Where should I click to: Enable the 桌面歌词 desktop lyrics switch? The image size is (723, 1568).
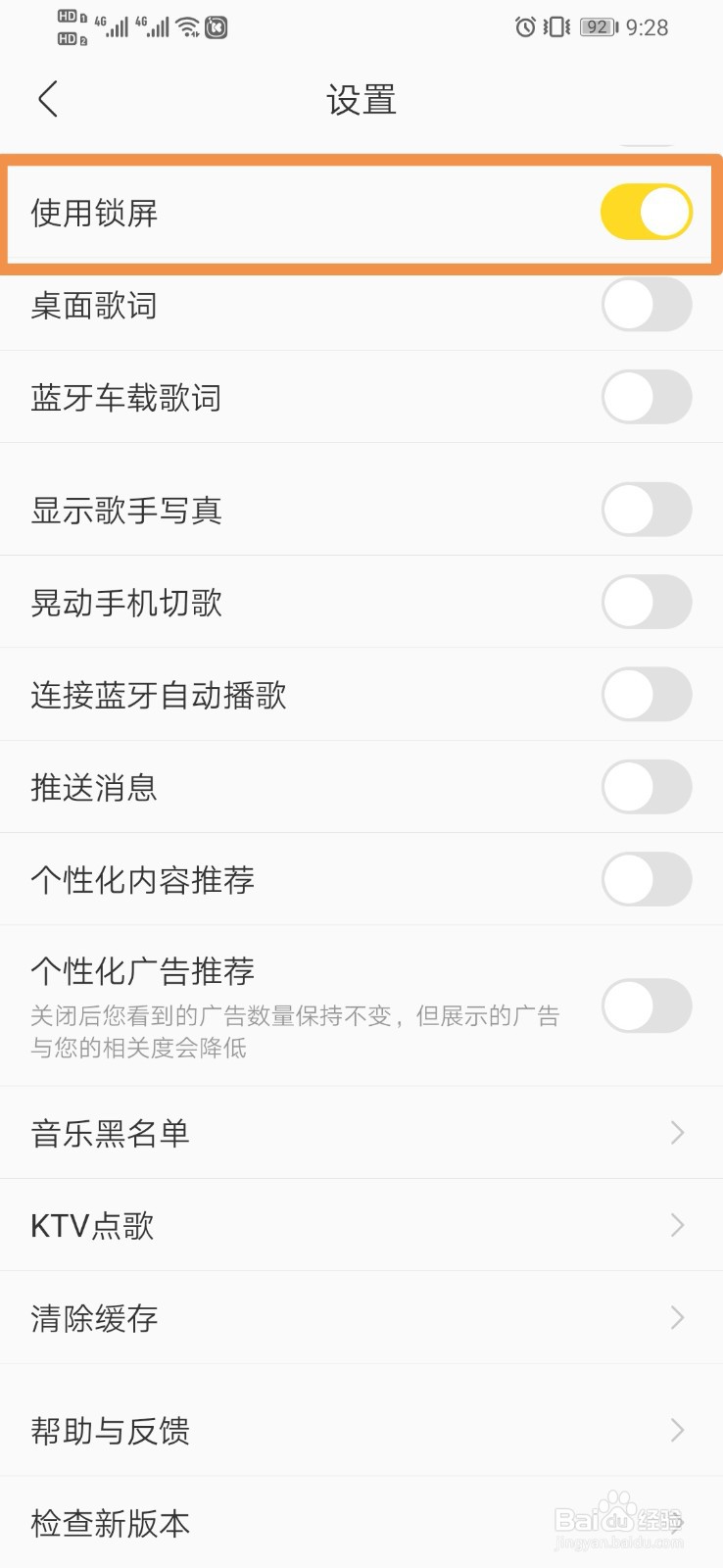(x=646, y=305)
